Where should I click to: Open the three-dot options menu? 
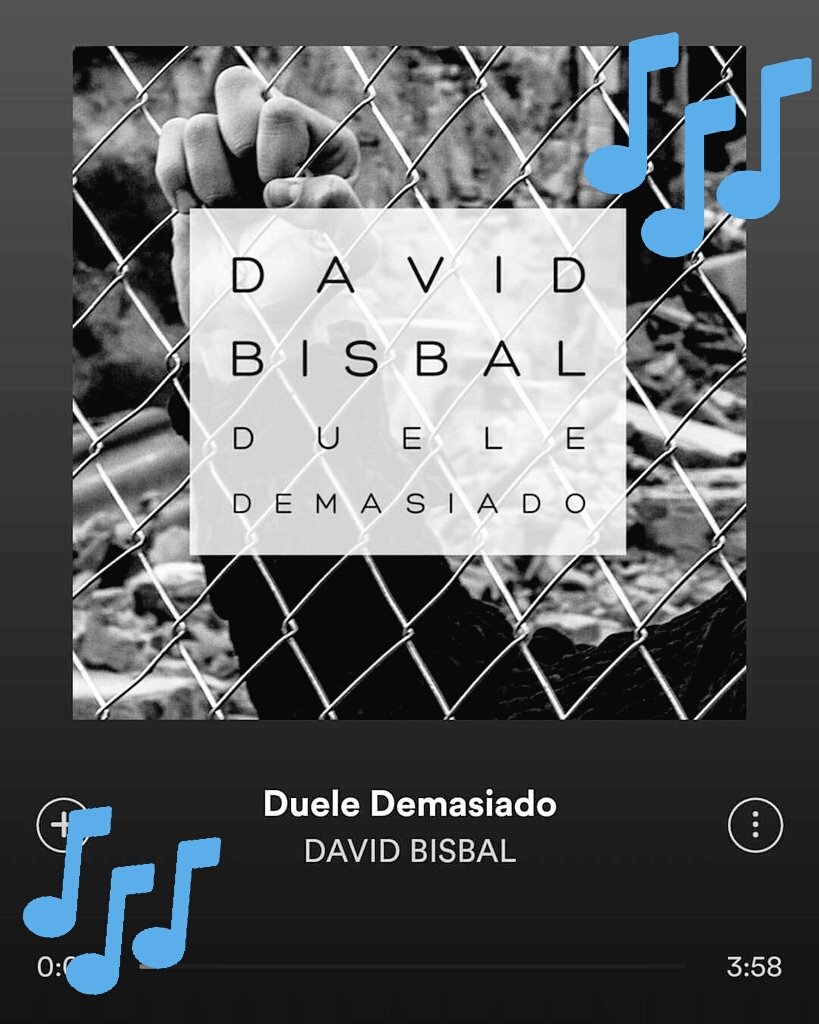click(x=755, y=825)
